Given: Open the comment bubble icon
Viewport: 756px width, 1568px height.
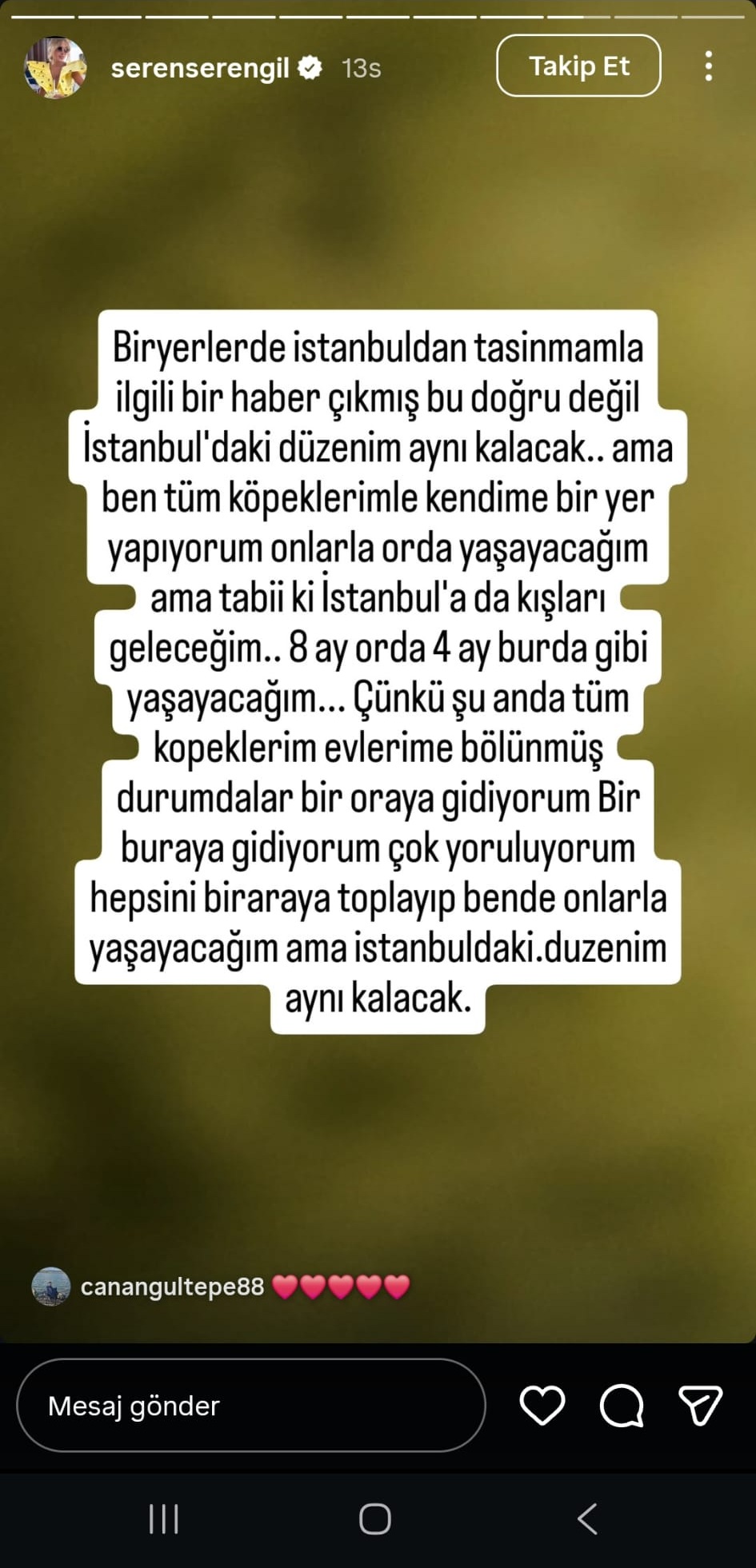Looking at the screenshot, I should [x=622, y=1406].
